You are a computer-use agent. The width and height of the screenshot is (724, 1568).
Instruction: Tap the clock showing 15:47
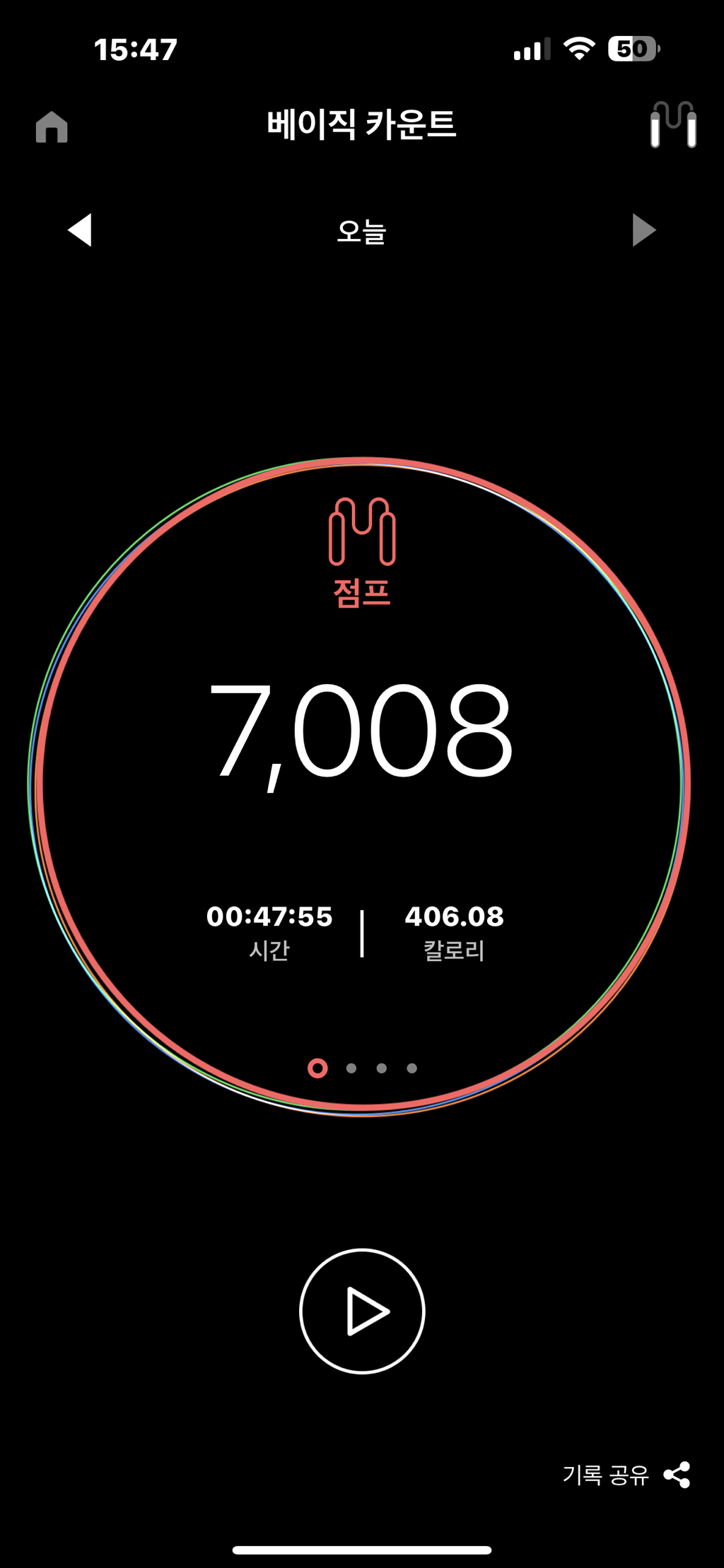coord(135,48)
